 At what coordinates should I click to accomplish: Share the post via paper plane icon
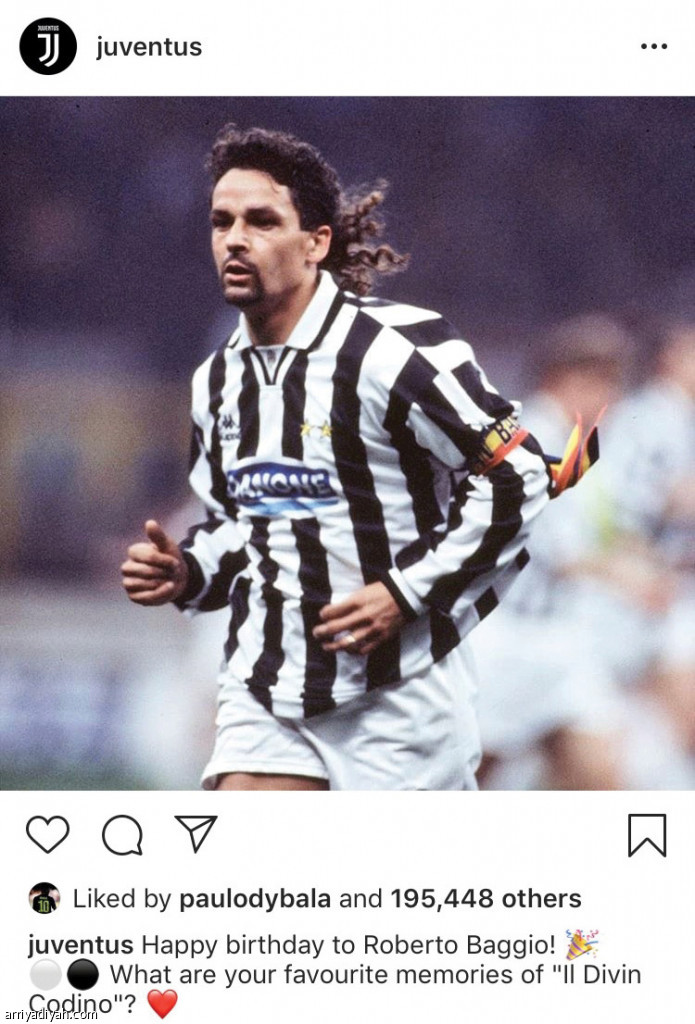click(196, 833)
